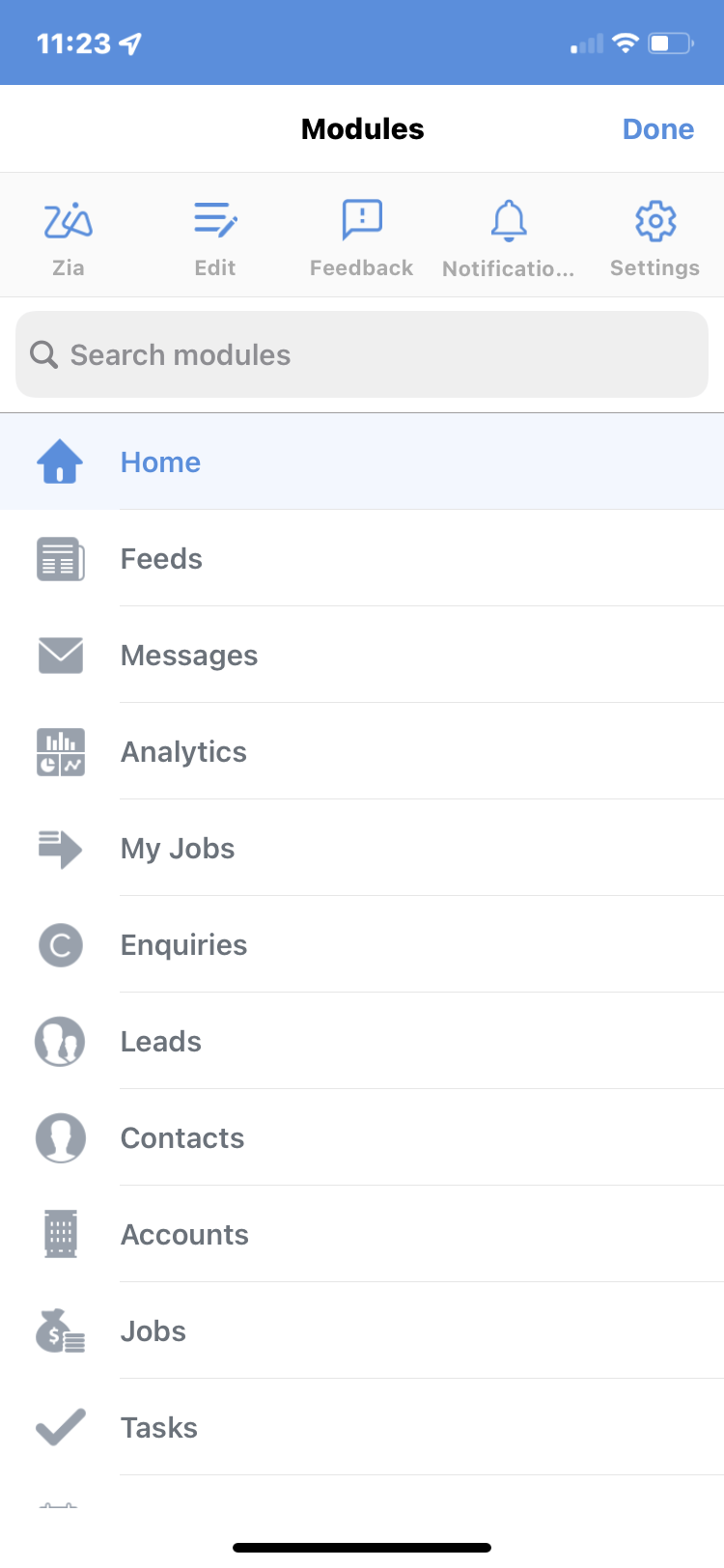The height and width of the screenshot is (1568, 724).
Task: Open the Enquiries module
Action: click(x=362, y=944)
